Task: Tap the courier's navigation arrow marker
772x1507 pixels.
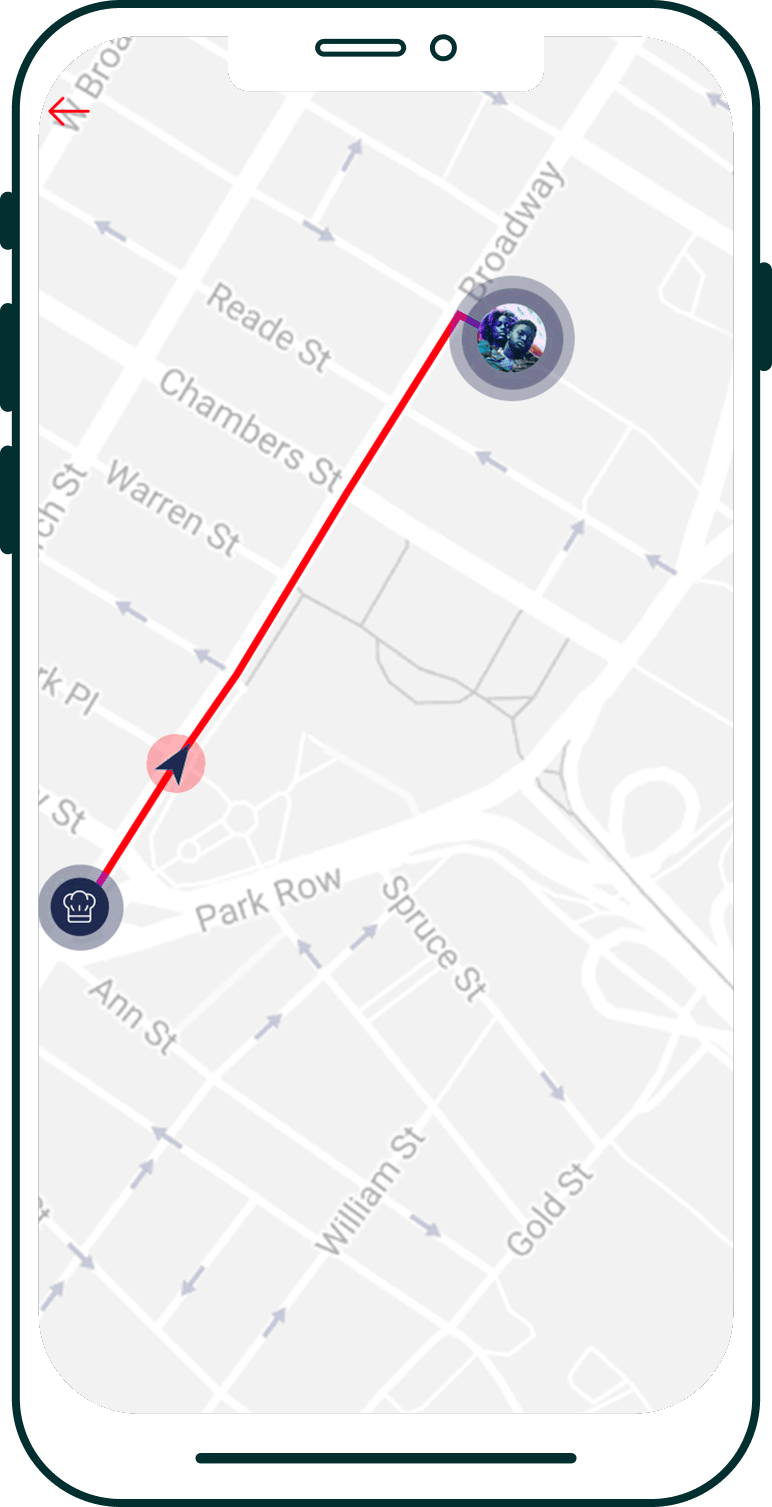Action: coord(176,764)
